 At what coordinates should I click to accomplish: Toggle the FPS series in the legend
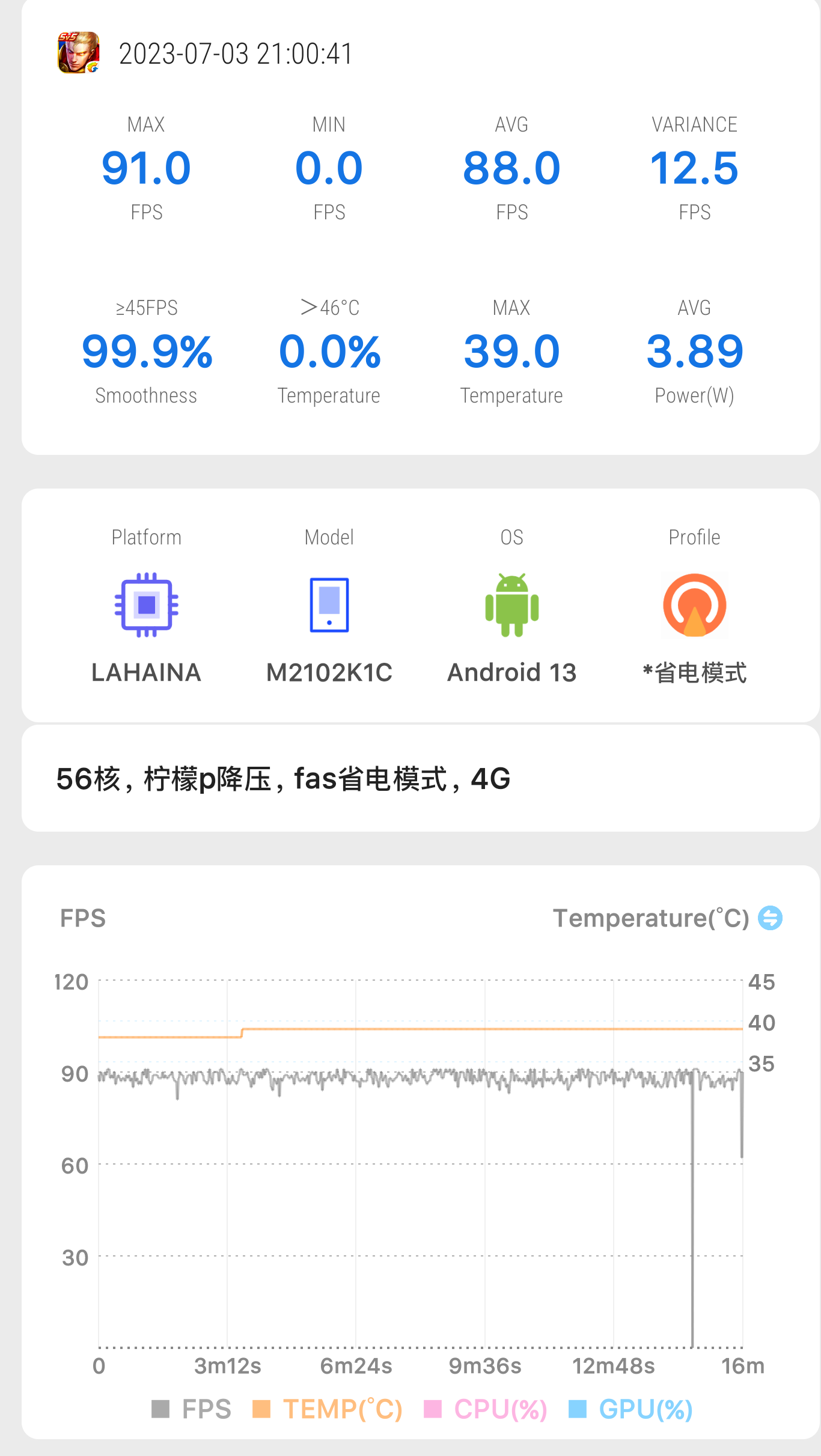click(192, 1409)
